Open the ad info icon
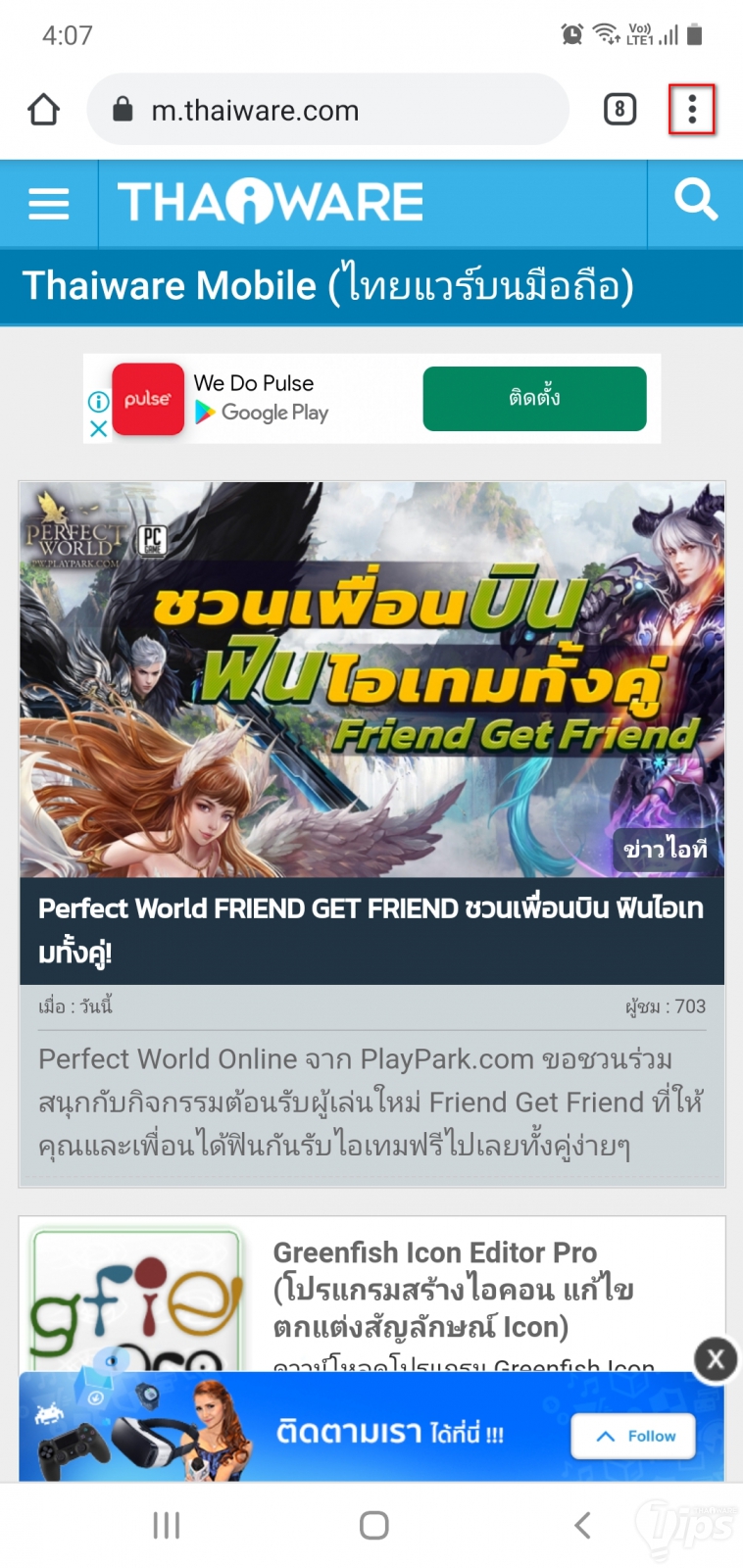The image size is (743, 1568). (x=99, y=401)
